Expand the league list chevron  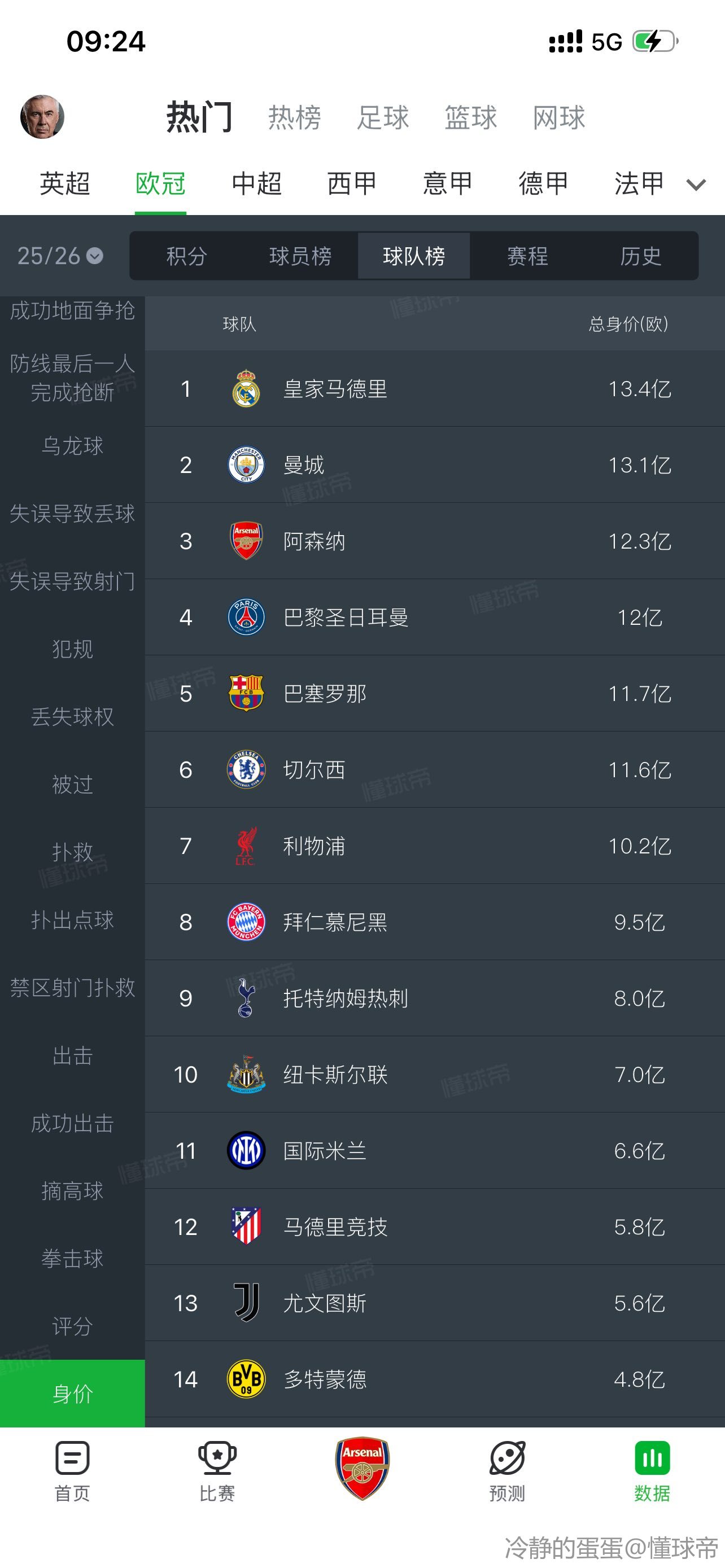[696, 185]
